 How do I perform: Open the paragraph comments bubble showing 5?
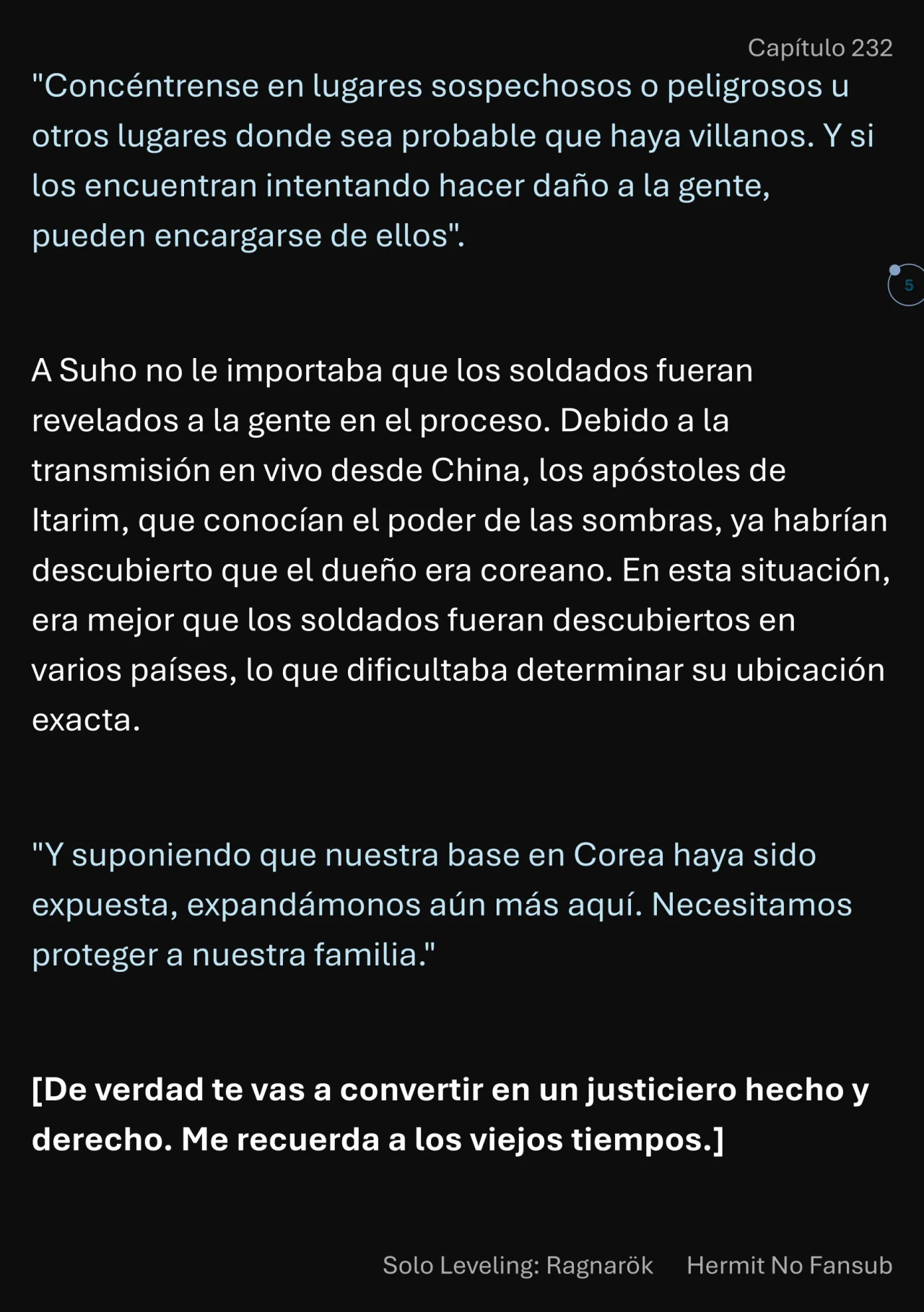(x=907, y=285)
